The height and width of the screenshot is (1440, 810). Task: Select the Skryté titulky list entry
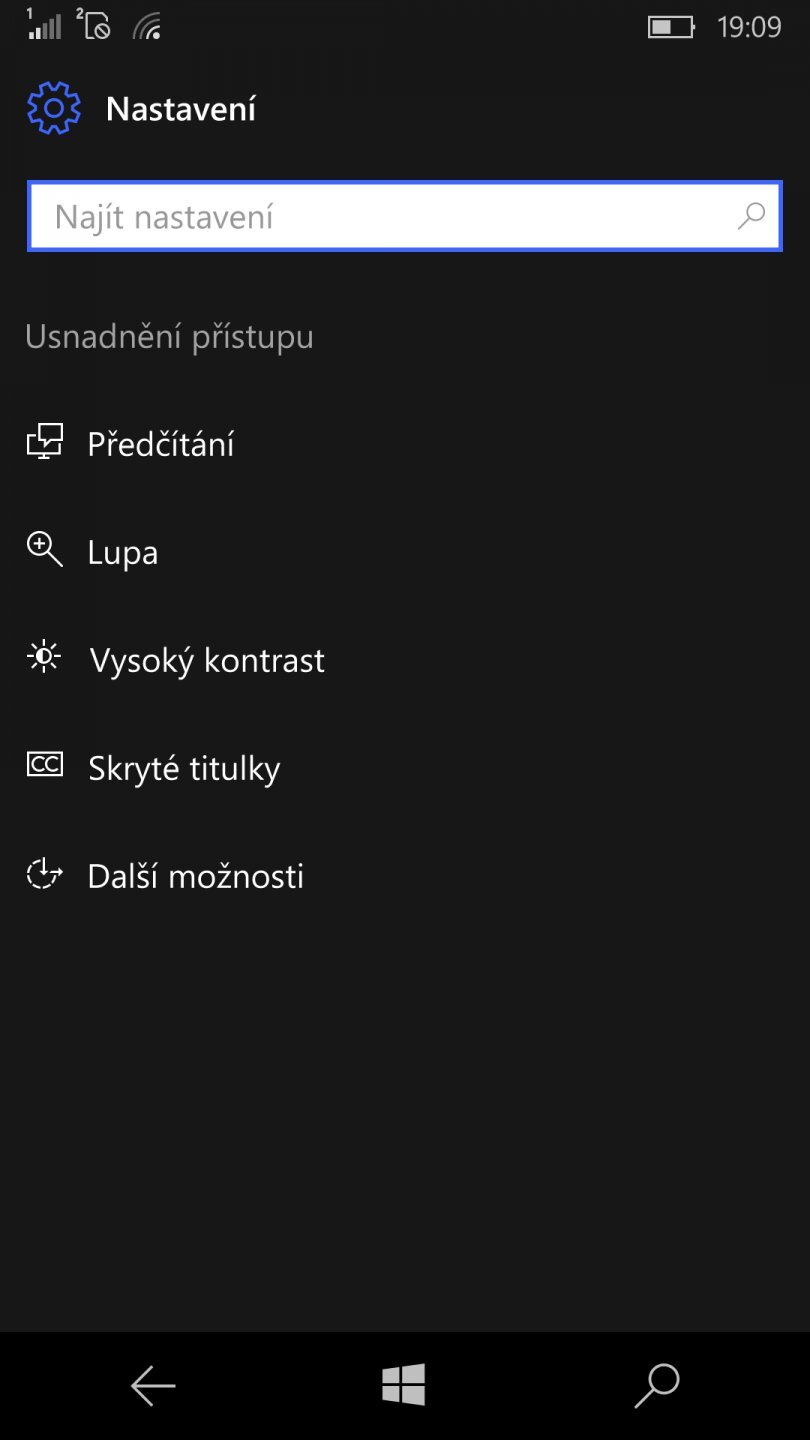coord(184,767)
